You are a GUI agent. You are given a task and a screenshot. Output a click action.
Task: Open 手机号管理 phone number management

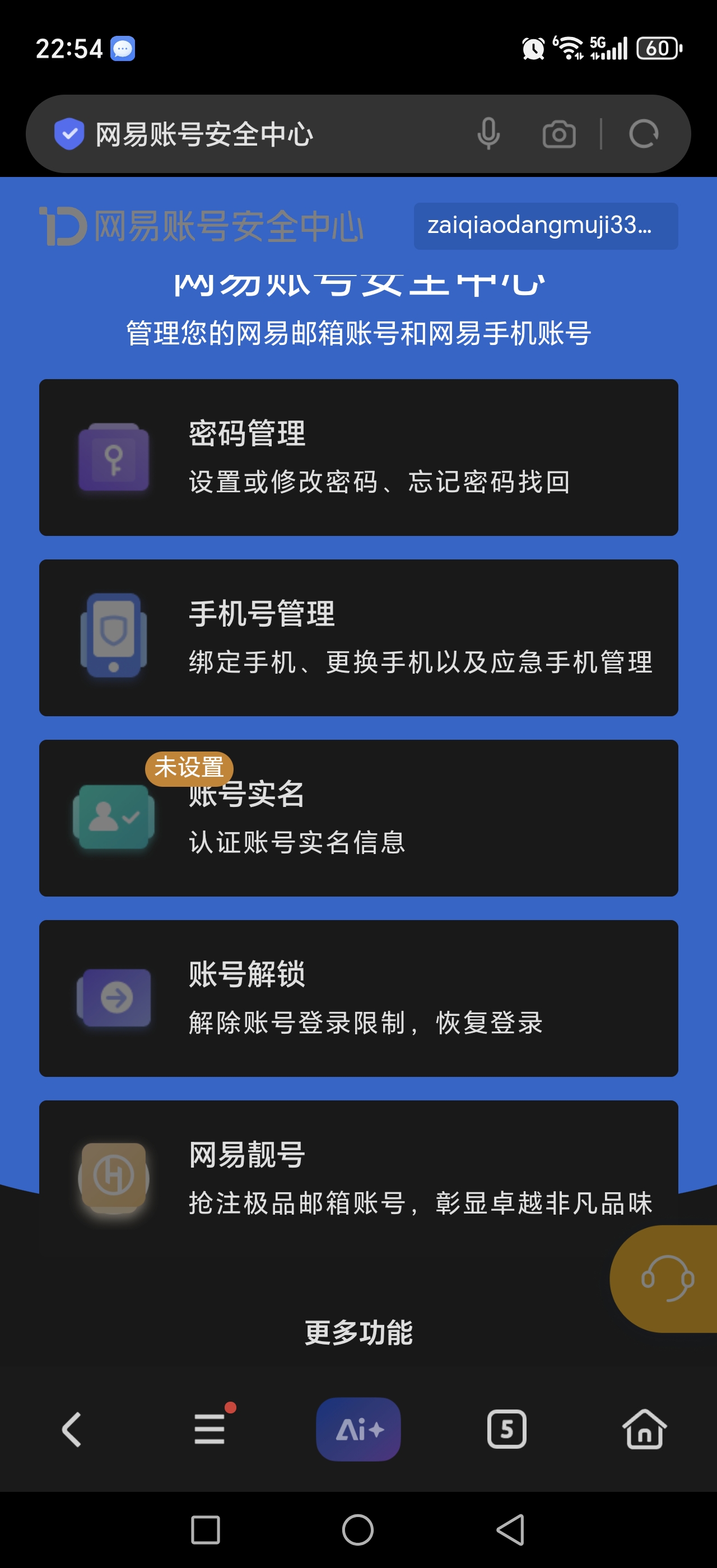pos(358,637)
